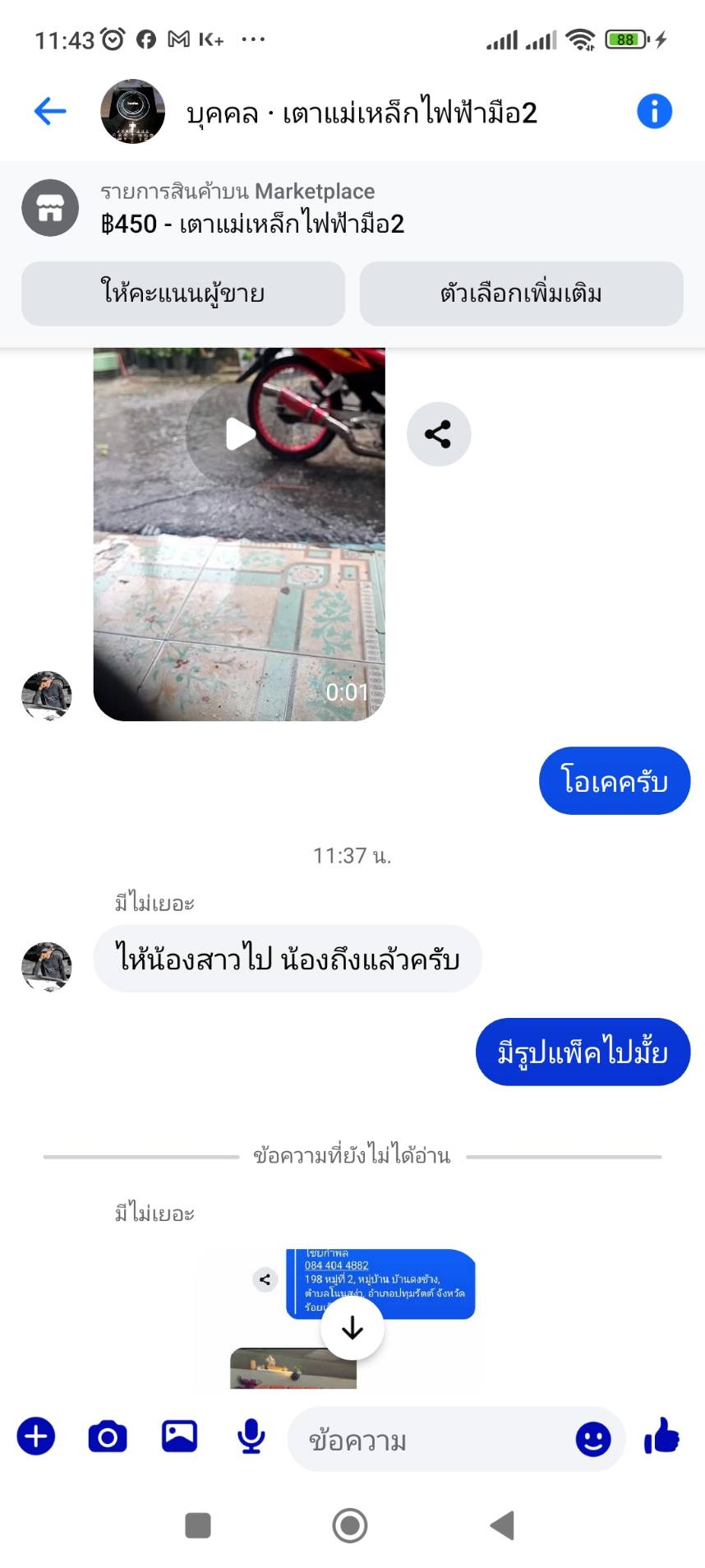Play the 0:01 video message
The image size is (705, 1568).
[239, 434]
